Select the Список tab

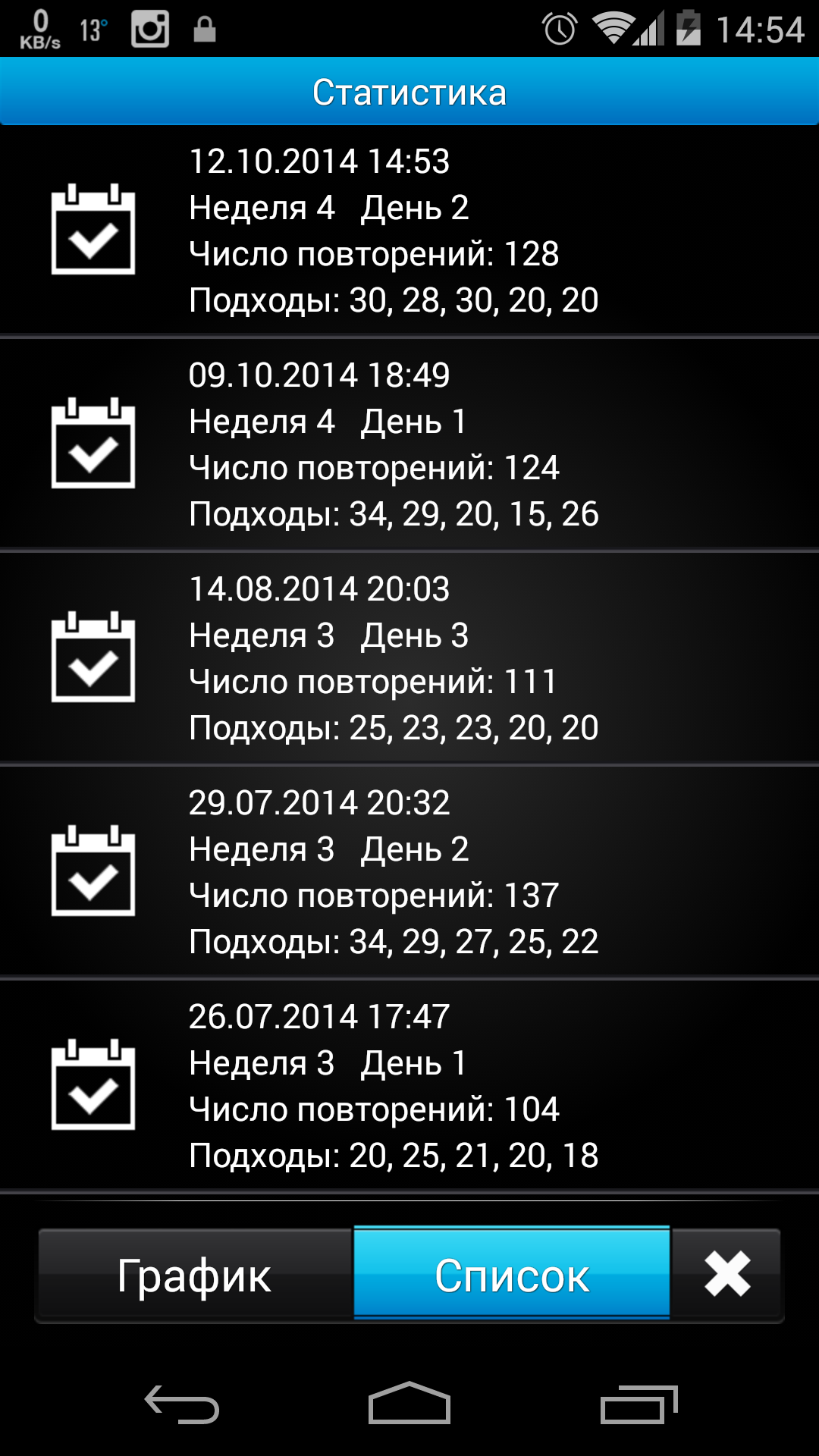pos(512,1276)
